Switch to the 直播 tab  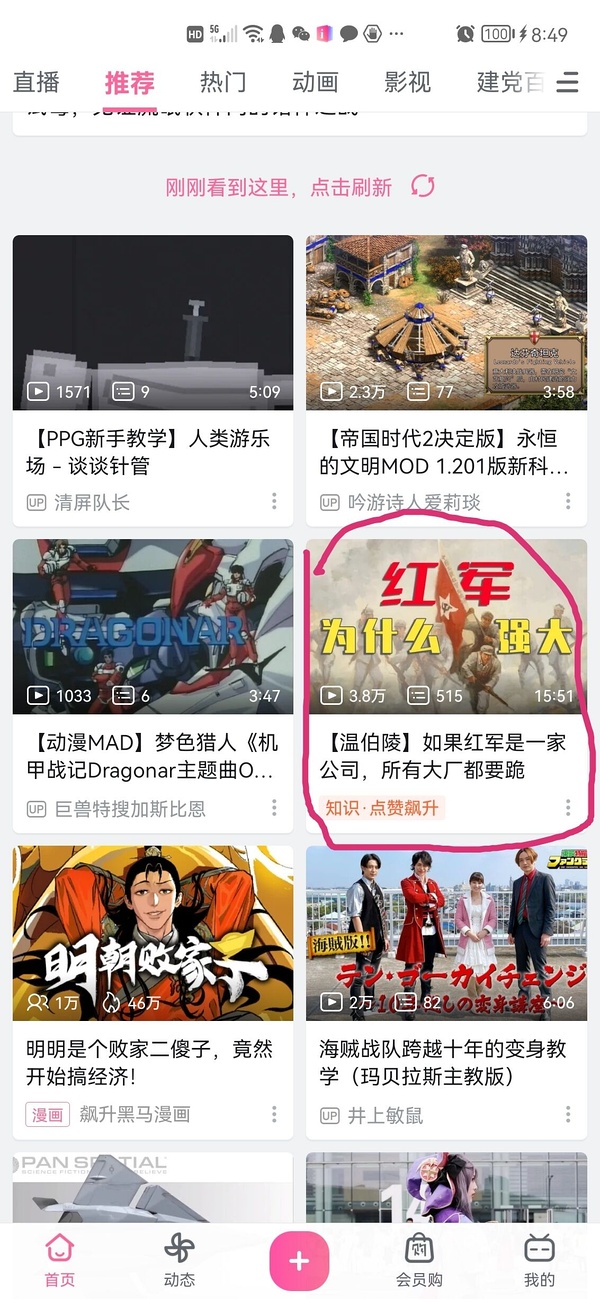(36, 82)
